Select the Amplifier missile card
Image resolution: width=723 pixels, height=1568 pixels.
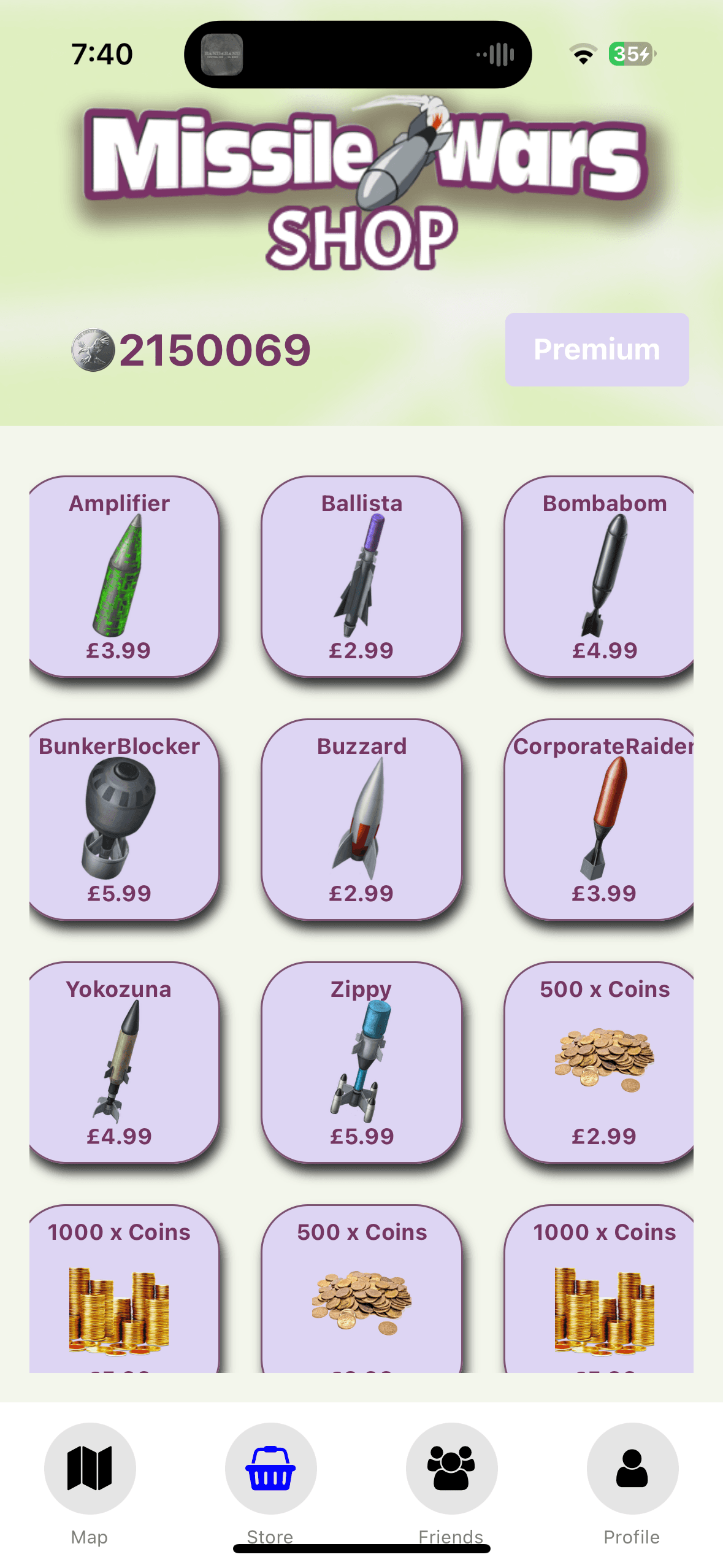pos(123,577)
